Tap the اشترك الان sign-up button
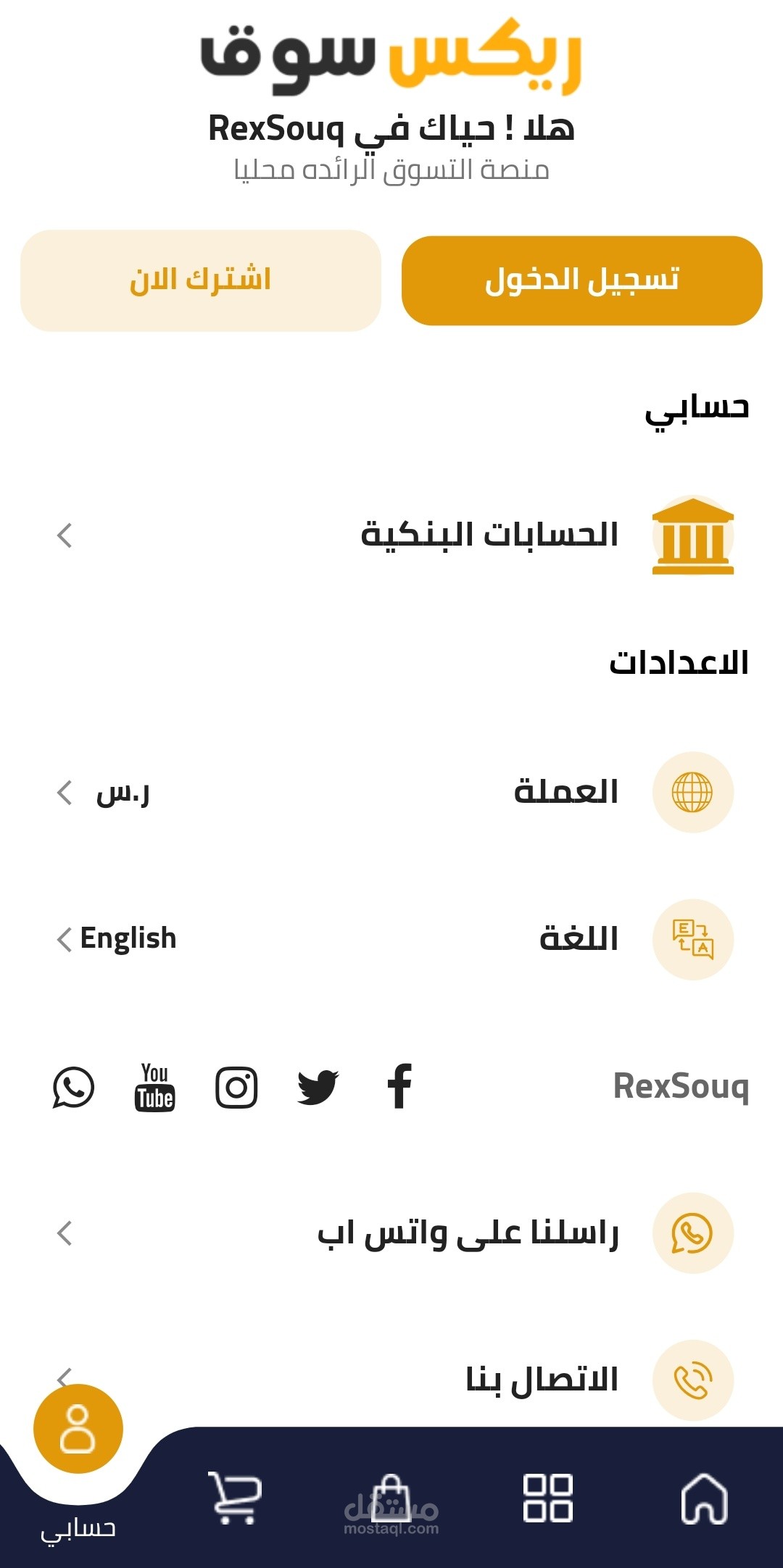The image size is (783, 1568). [x=201, y=280]
